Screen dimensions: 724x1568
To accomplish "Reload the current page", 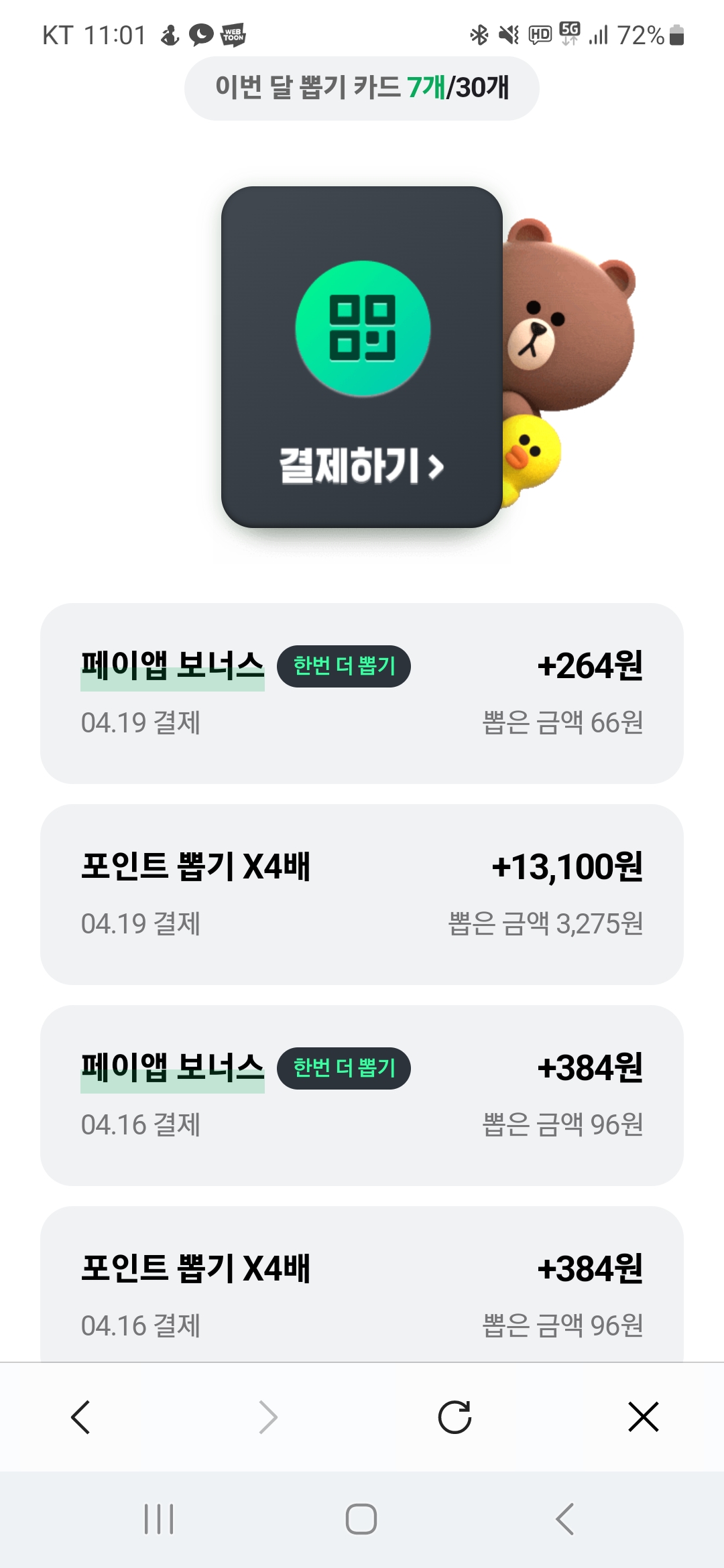I will (x=455, y=1417).
